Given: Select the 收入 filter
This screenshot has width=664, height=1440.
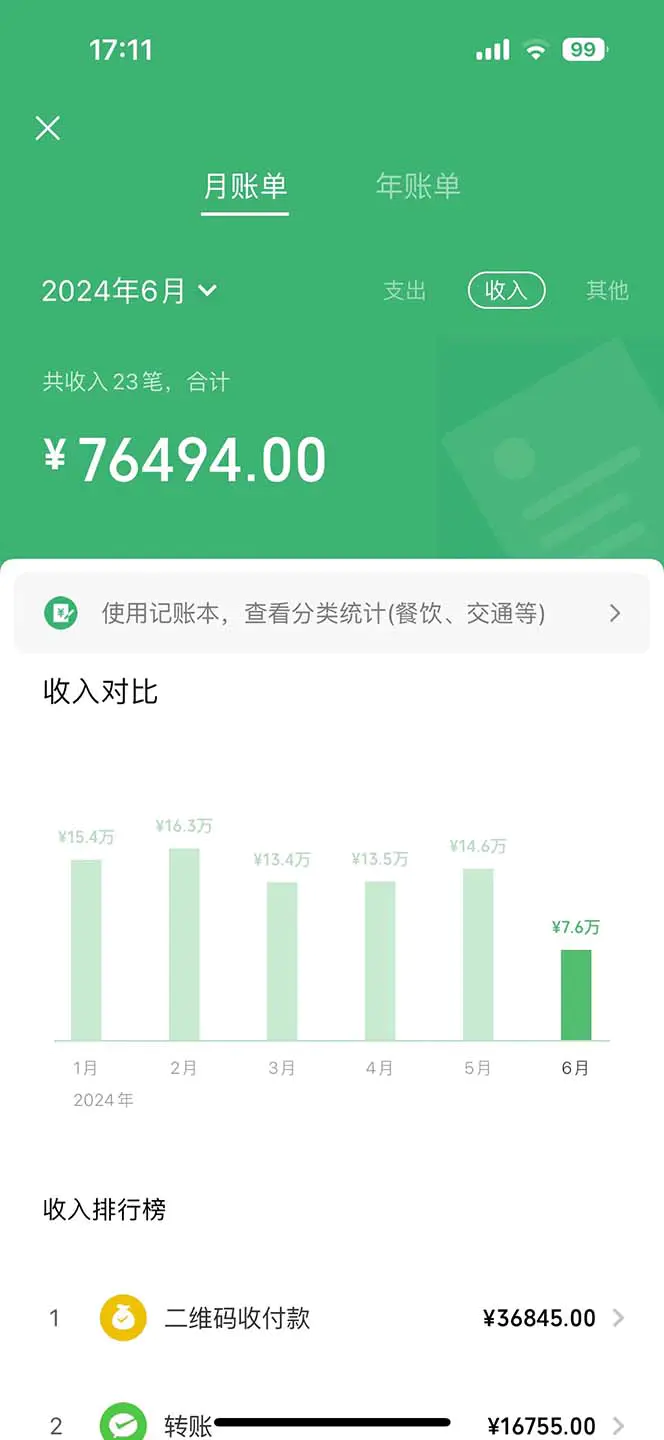Looking at the screenshot, I should coord(506,291).
